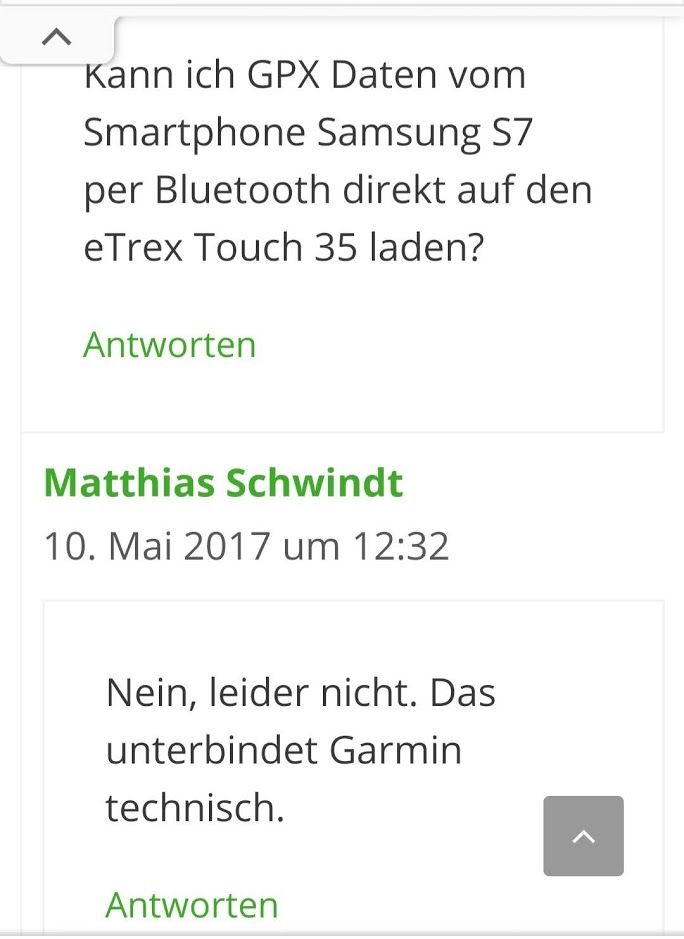Collapse the top chevron tab

57,38
